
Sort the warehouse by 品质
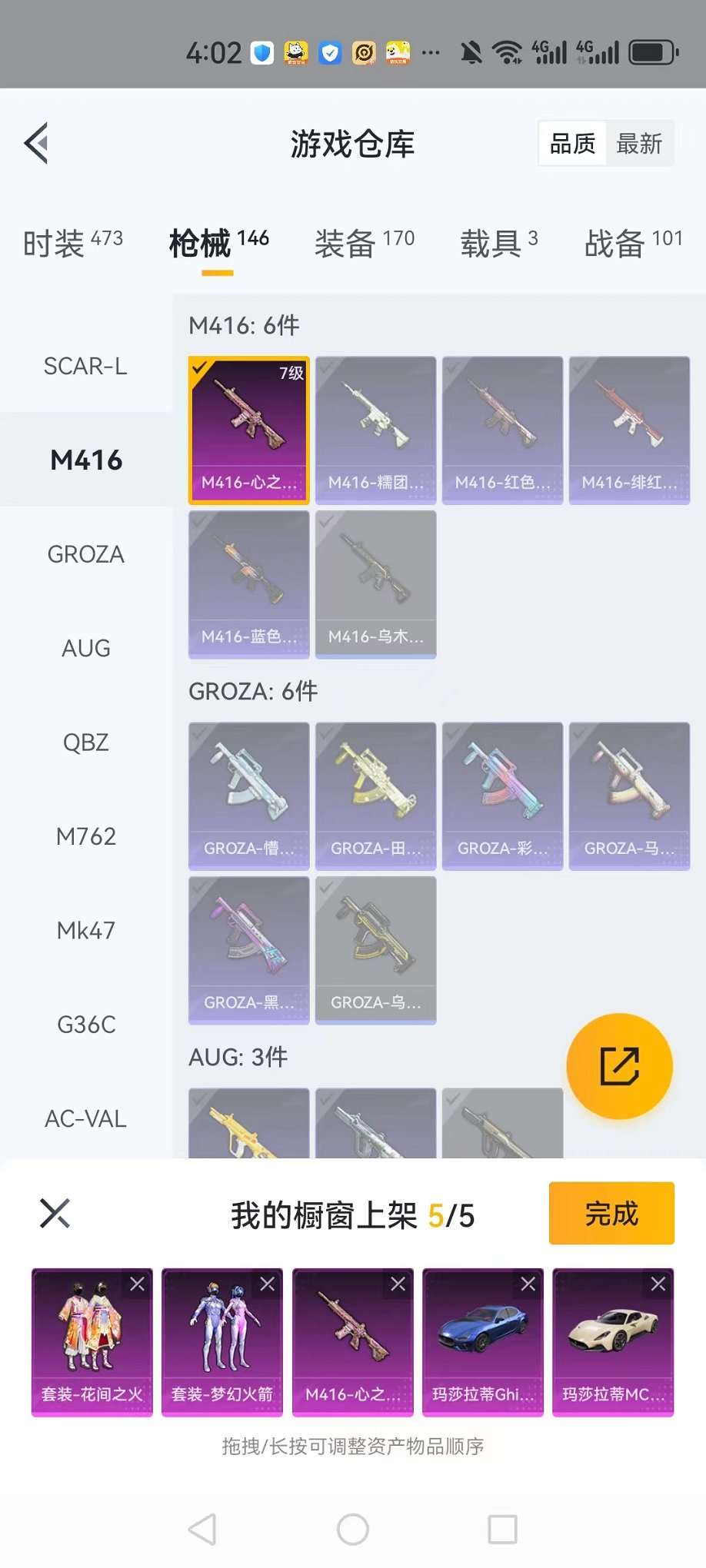point(572,144)
